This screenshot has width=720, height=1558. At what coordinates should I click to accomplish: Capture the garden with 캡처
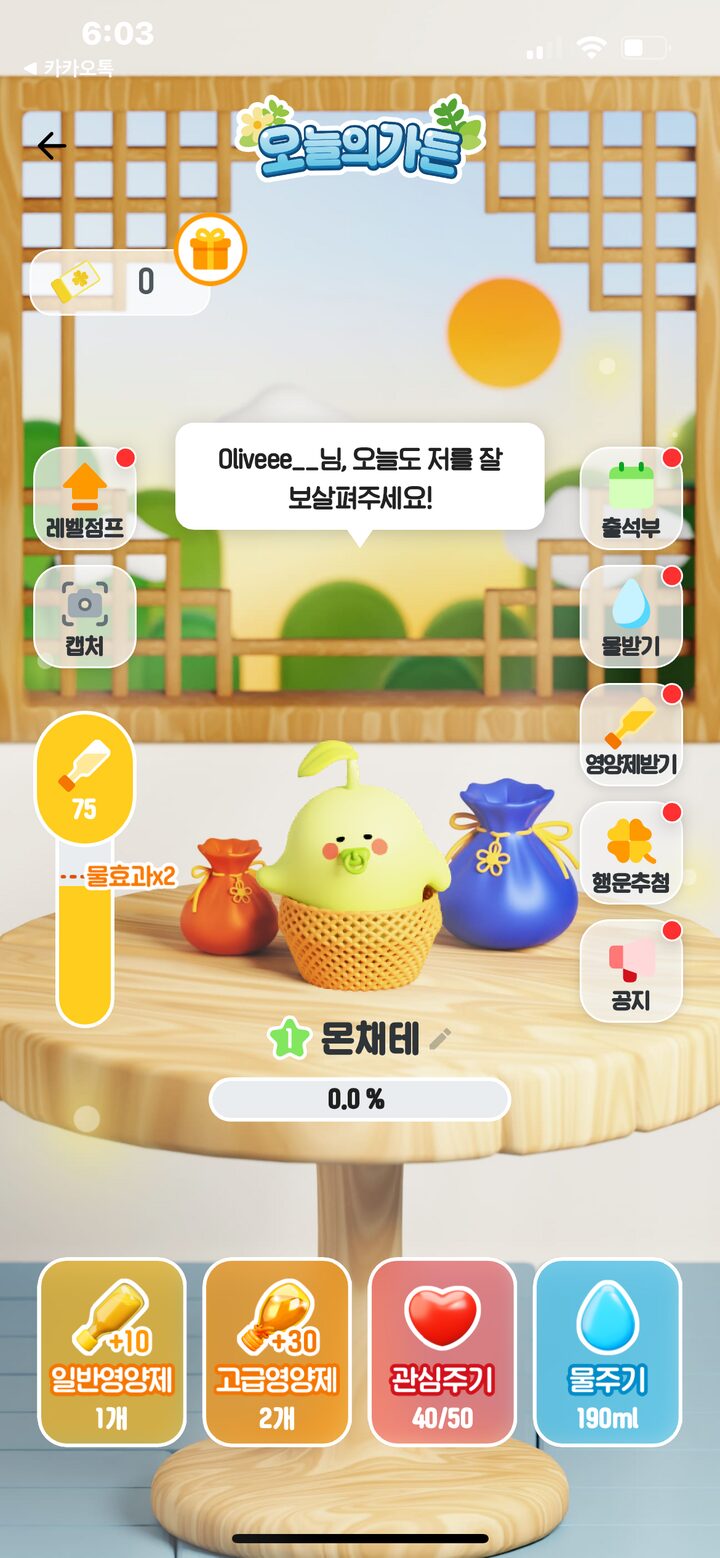(85, 617)
